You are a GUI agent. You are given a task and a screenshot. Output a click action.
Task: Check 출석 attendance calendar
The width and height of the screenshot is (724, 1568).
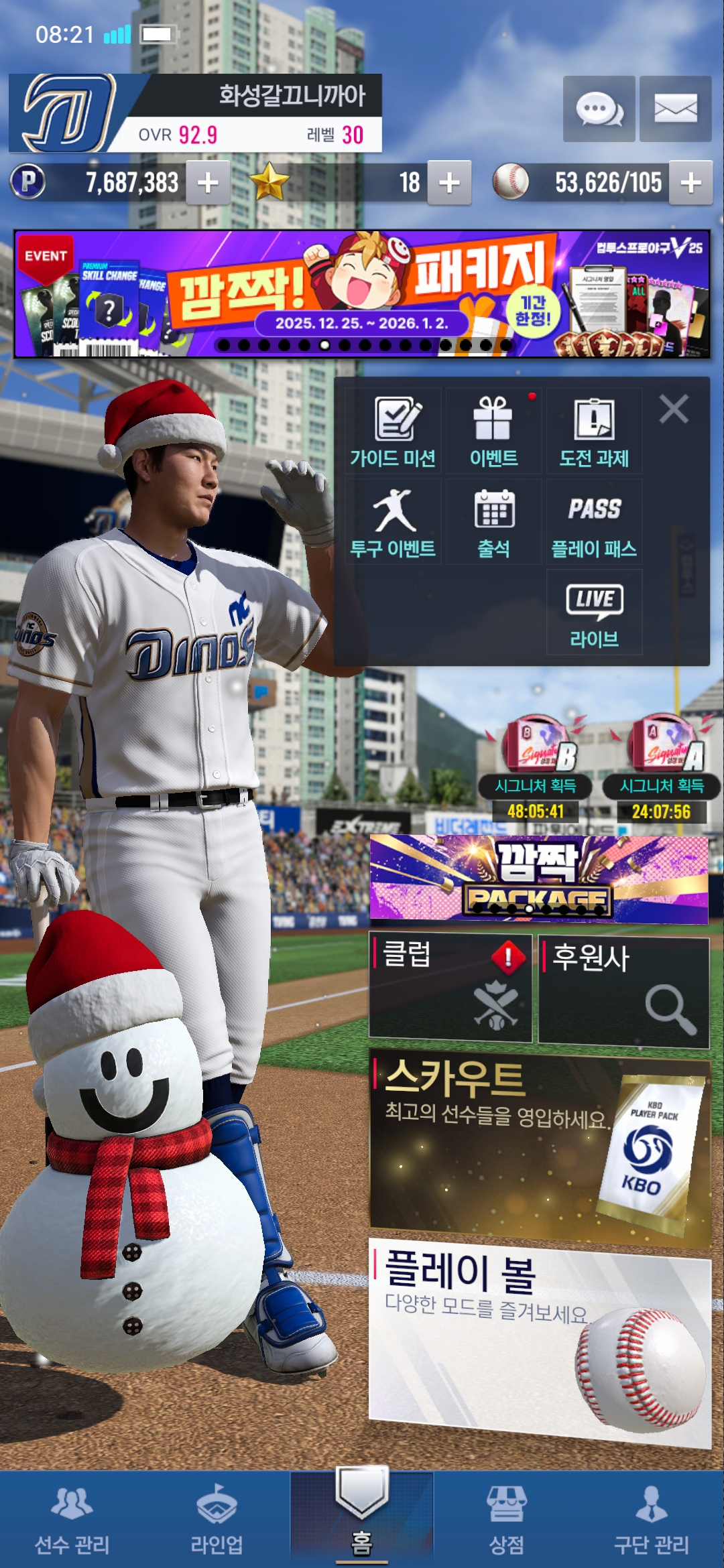click(494, 523)
